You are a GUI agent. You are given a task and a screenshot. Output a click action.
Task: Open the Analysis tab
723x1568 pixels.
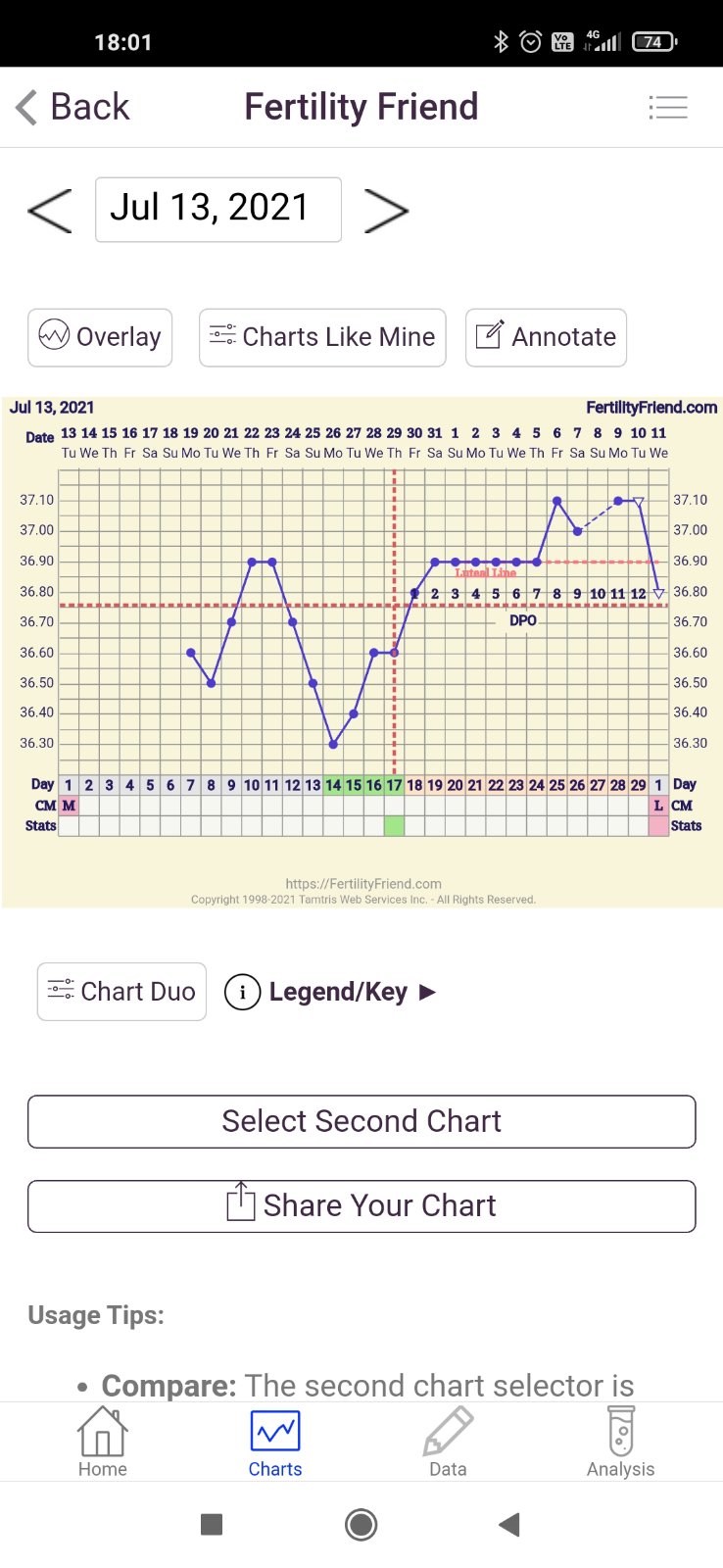coord(620,1443)
